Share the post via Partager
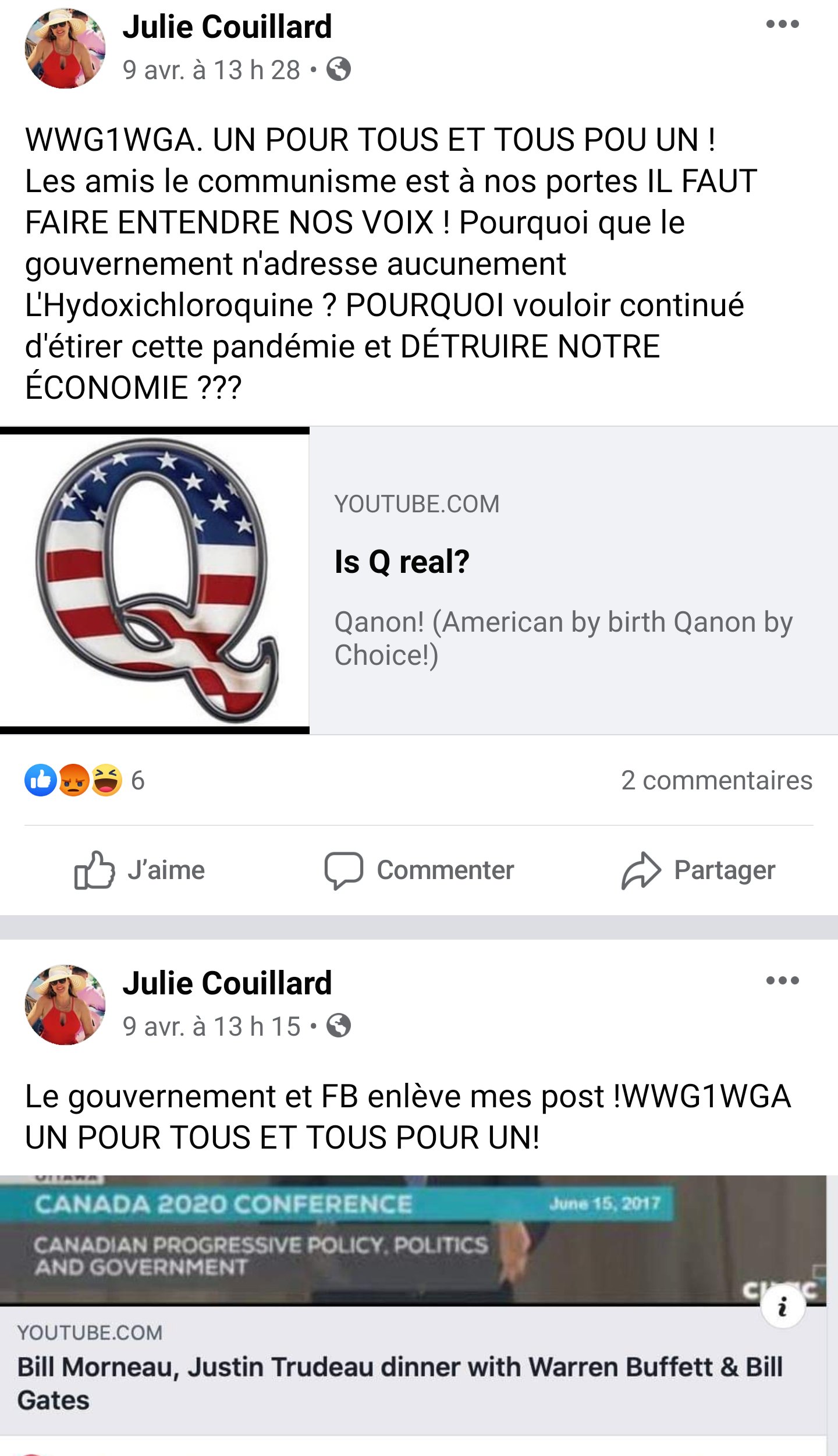The image size is (838, 1456). [x=698, y=870]
